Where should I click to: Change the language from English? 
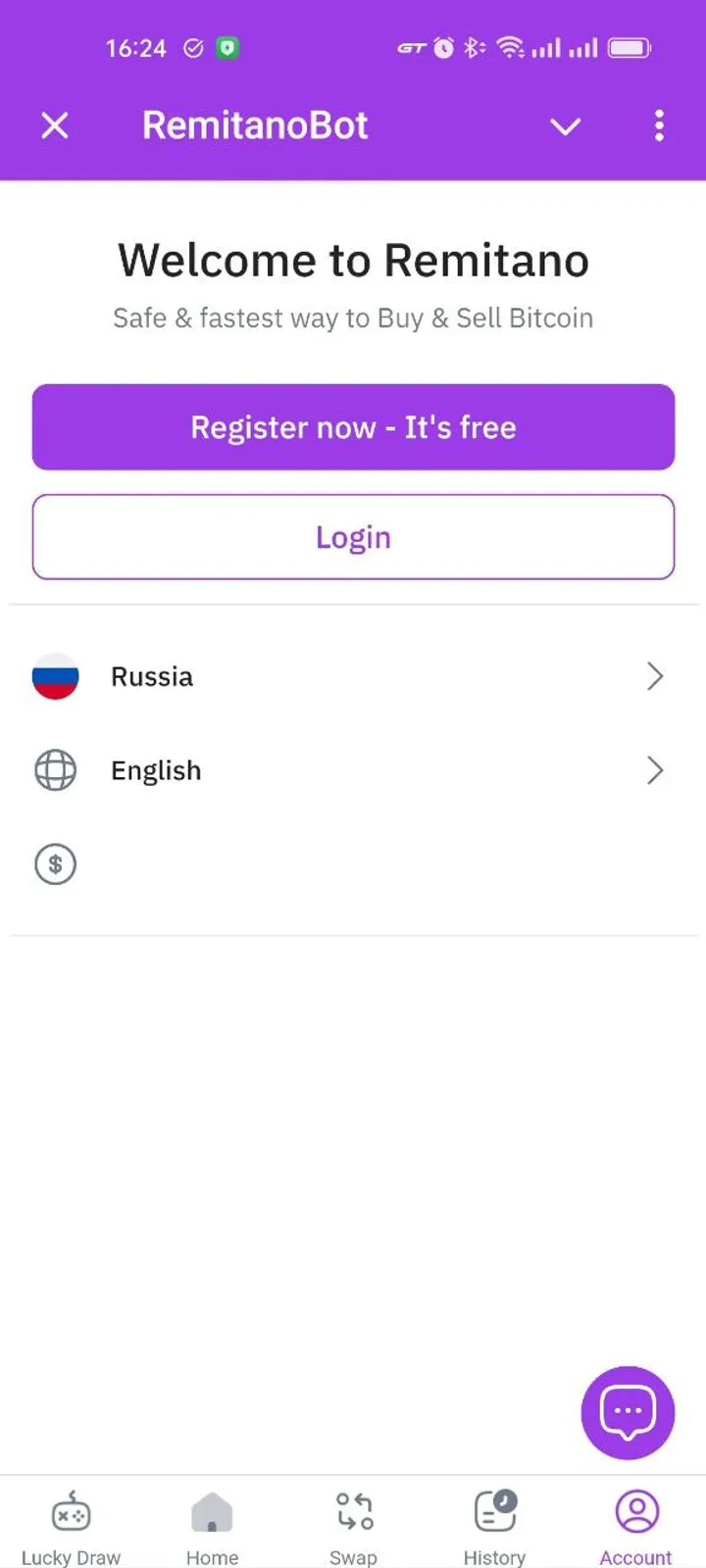pyautogui.click(x=353, y=770)
